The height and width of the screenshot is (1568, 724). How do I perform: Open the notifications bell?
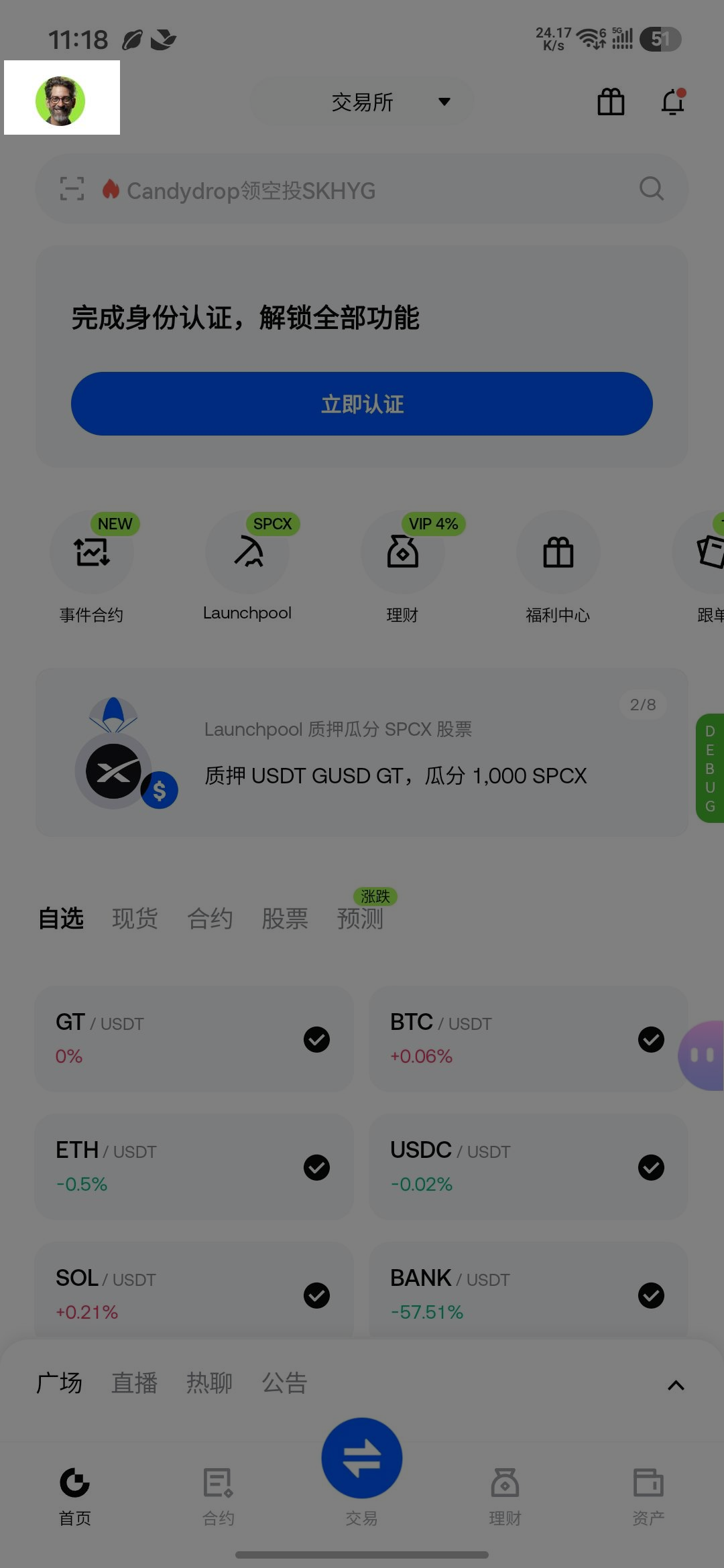[x=673, y=102]
